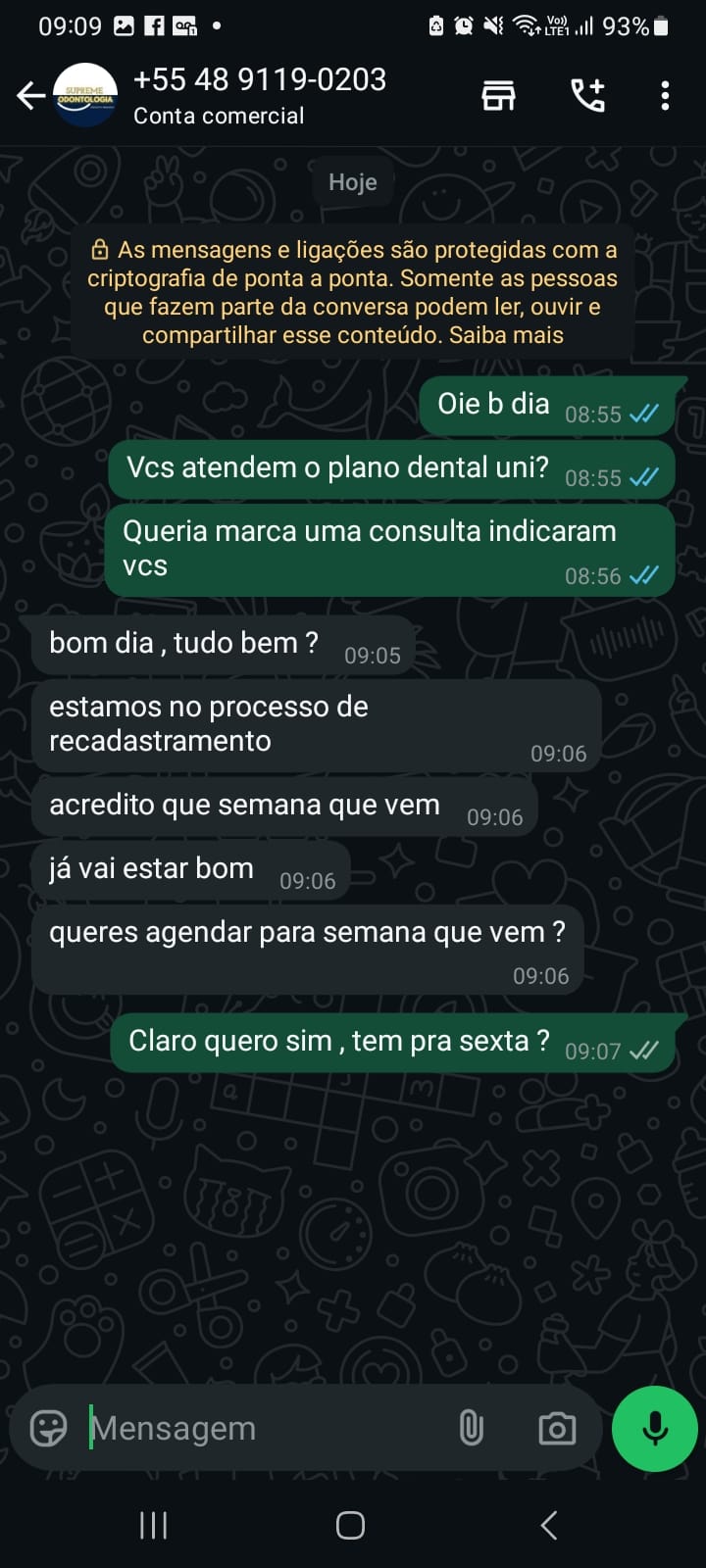Attach a file with the paperclip
Image resolution: width=706 pixels, height=1568 pixels.
coord(472,1428)
